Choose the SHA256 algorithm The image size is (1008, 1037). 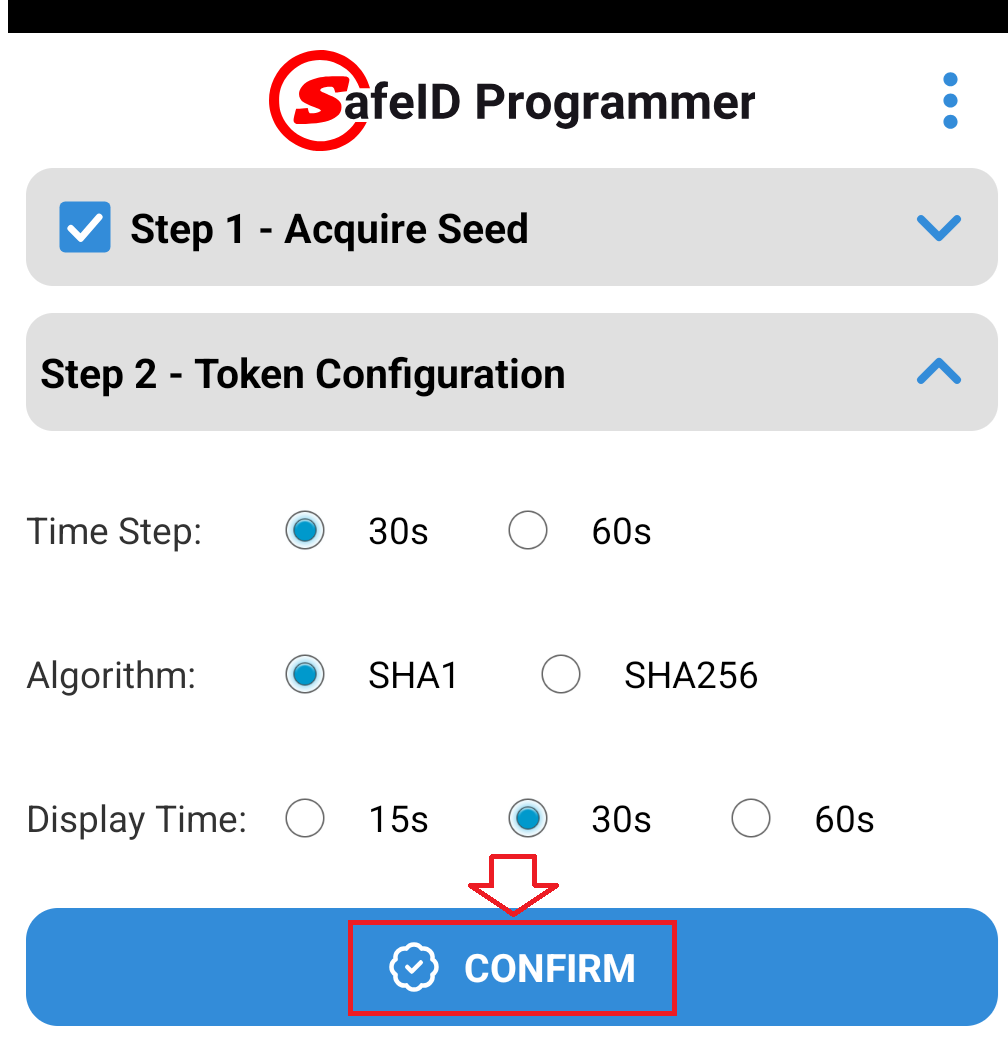point(561,675)
